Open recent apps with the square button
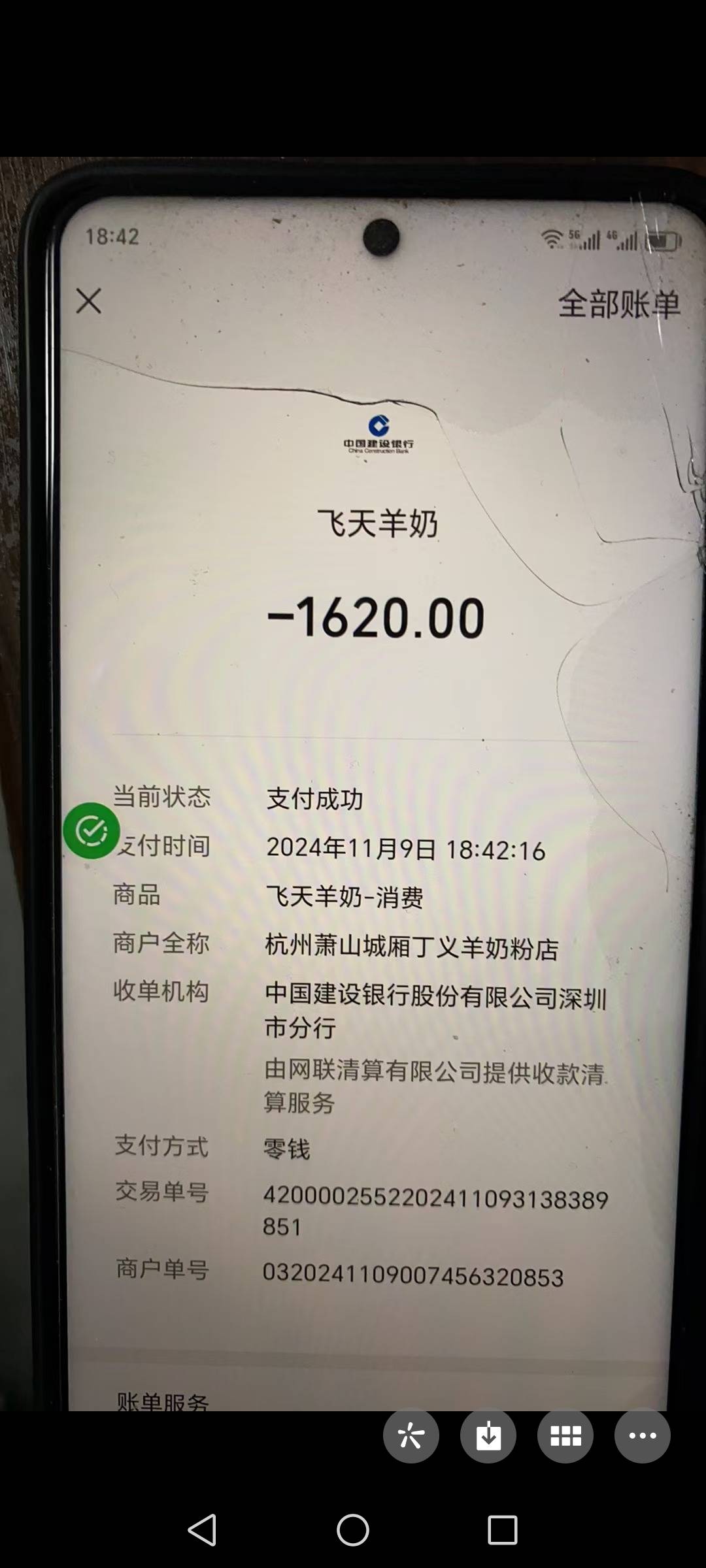 (x=502, y=1529)
